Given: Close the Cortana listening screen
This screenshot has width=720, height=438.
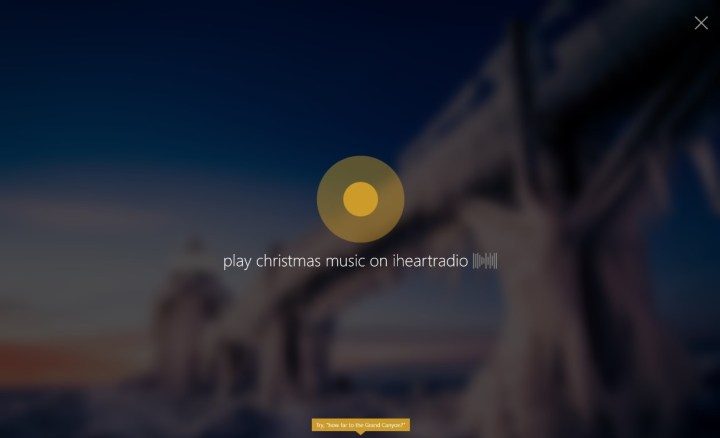Looking at the screenshot, I should [x=701, y=23].
